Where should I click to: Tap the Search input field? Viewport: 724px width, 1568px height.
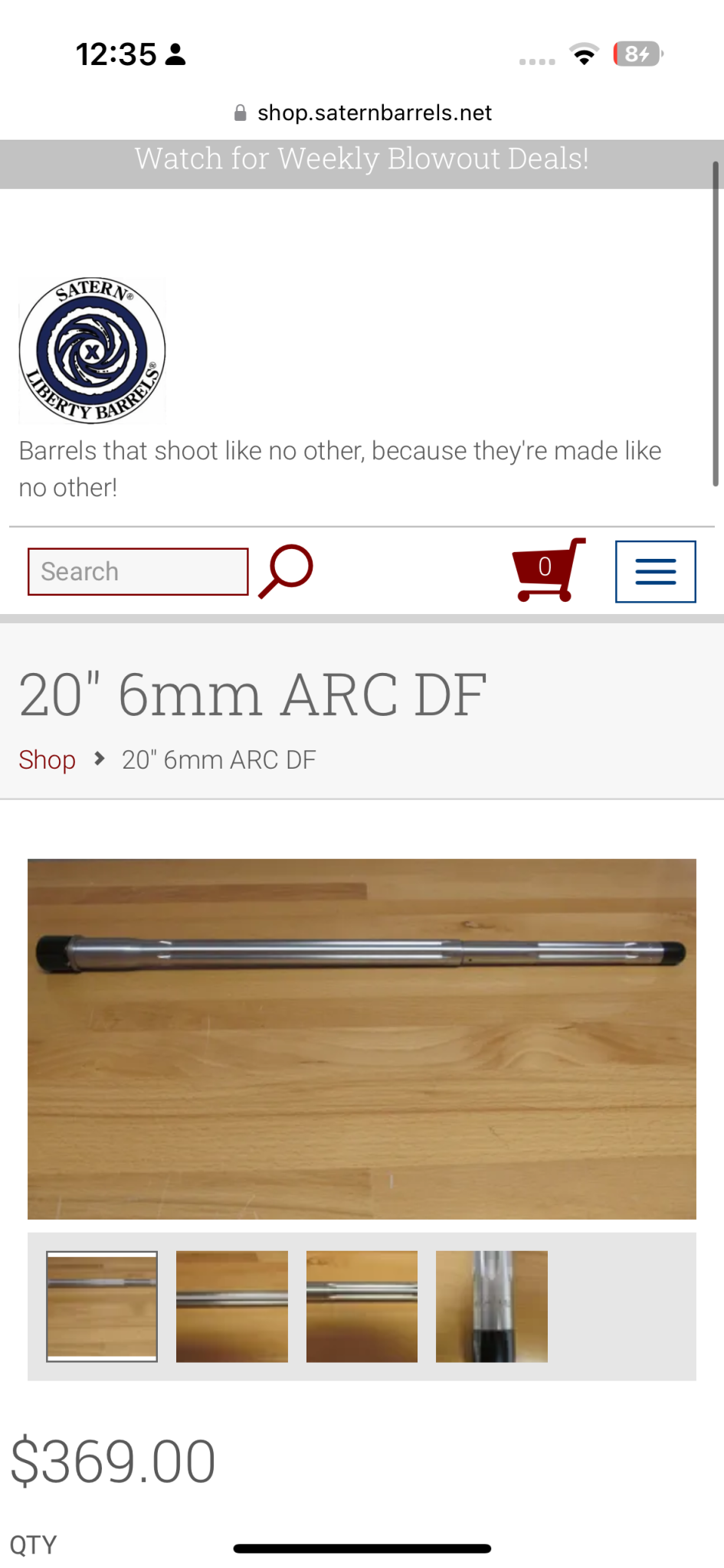pos(138,572)
